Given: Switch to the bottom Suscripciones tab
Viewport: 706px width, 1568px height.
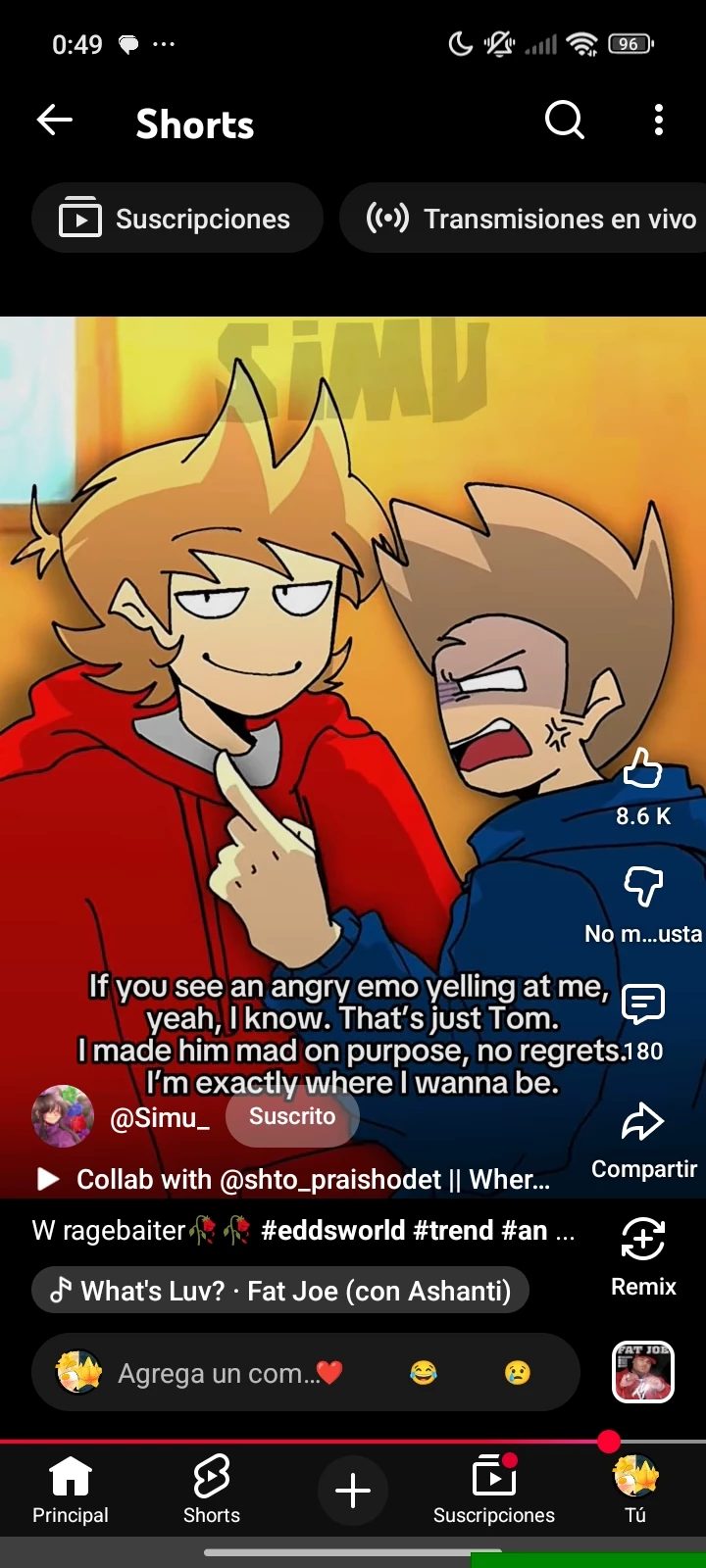Looking at the screenshot, I should point(494,1490).
